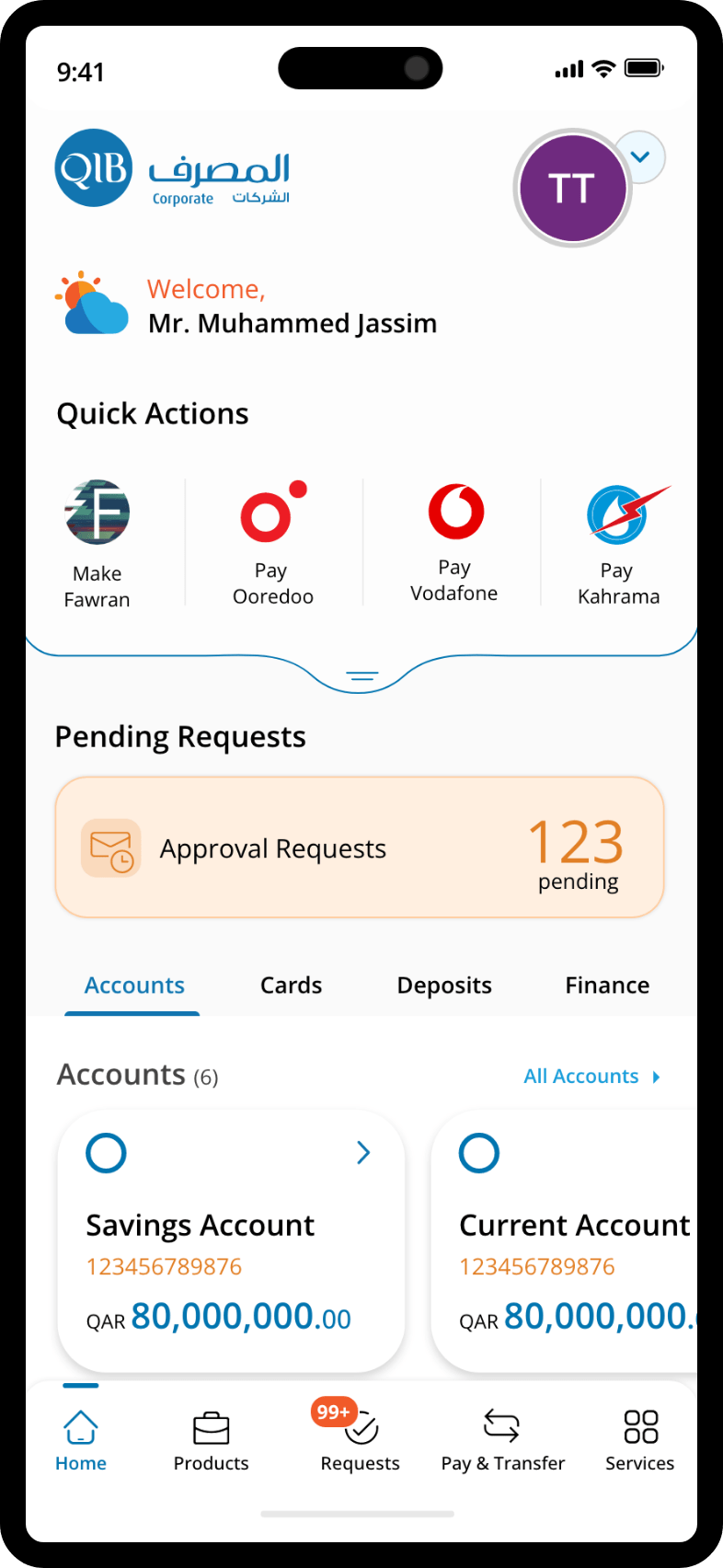The width and height of the screenshot is (723, 1568).
Task: Open the Approval Requests card
Action: [x=360, y=847]
